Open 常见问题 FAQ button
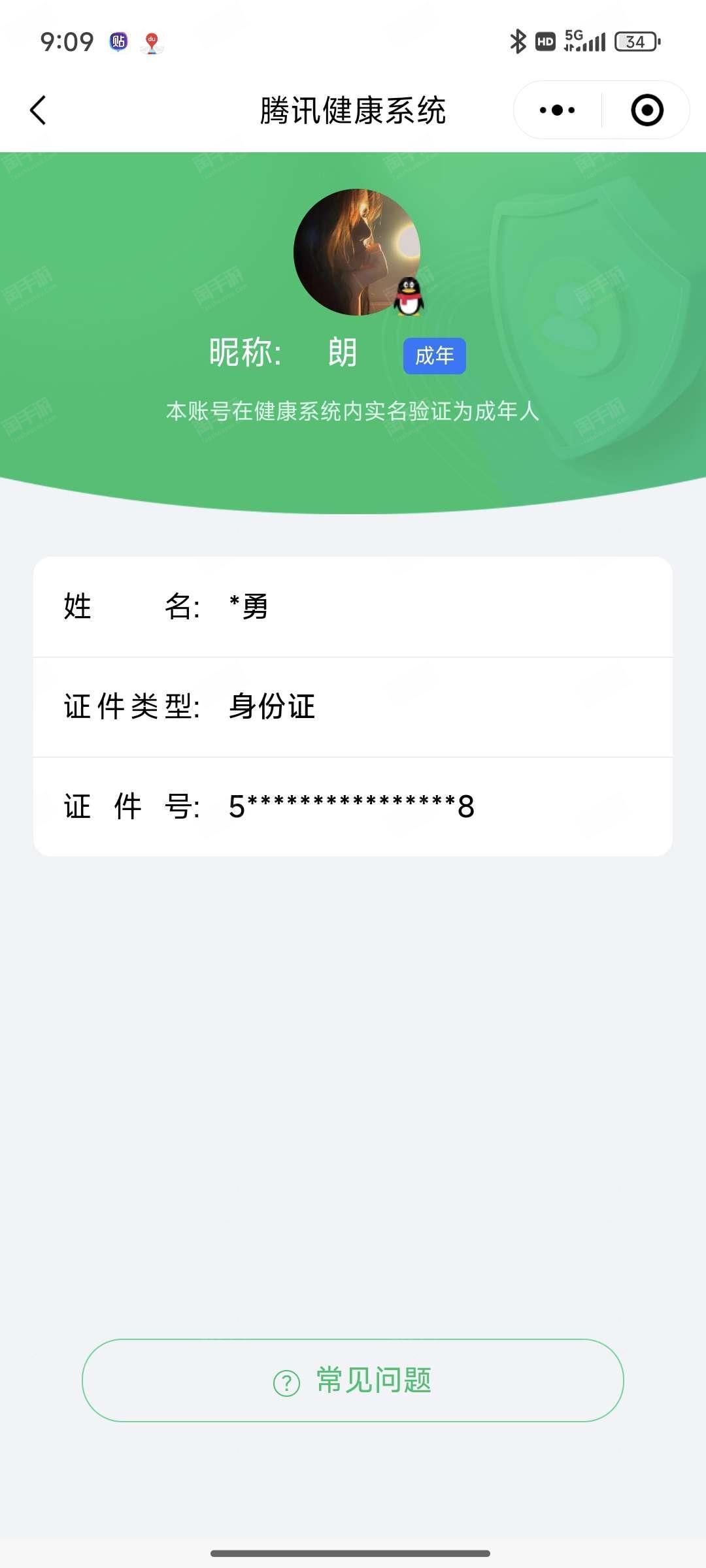 (x=353, y=1380)
